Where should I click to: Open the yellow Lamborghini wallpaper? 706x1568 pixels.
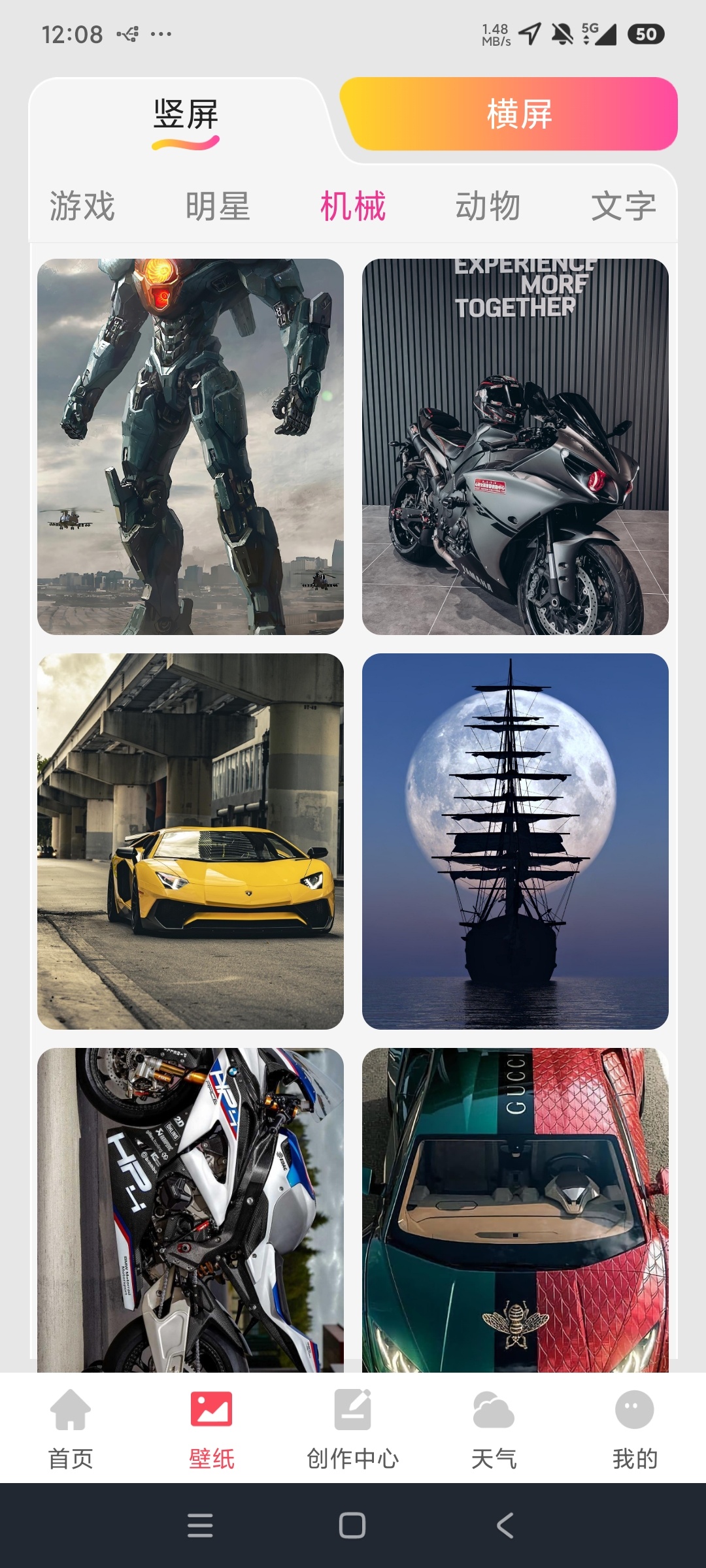[190, 841]
